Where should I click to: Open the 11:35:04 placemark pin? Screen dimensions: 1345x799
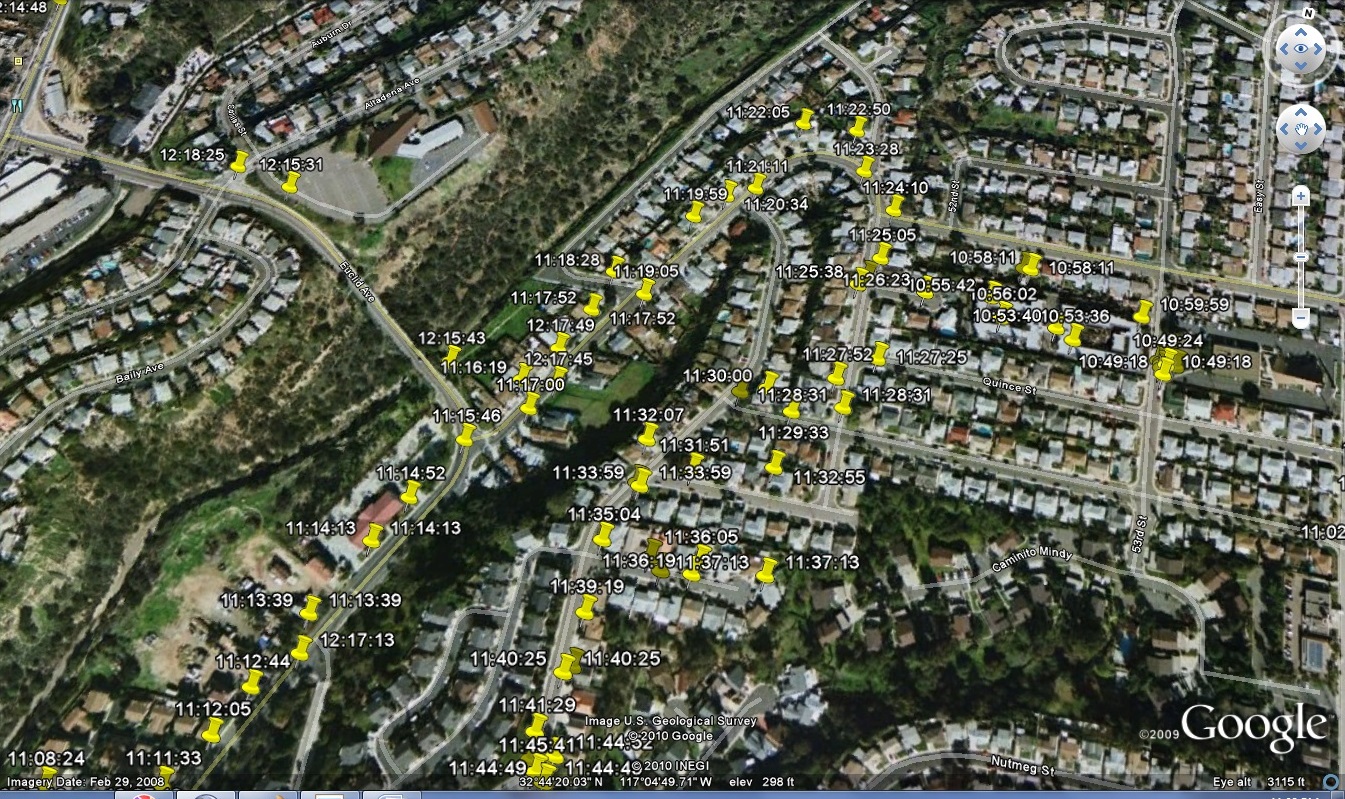click(603, 534)
